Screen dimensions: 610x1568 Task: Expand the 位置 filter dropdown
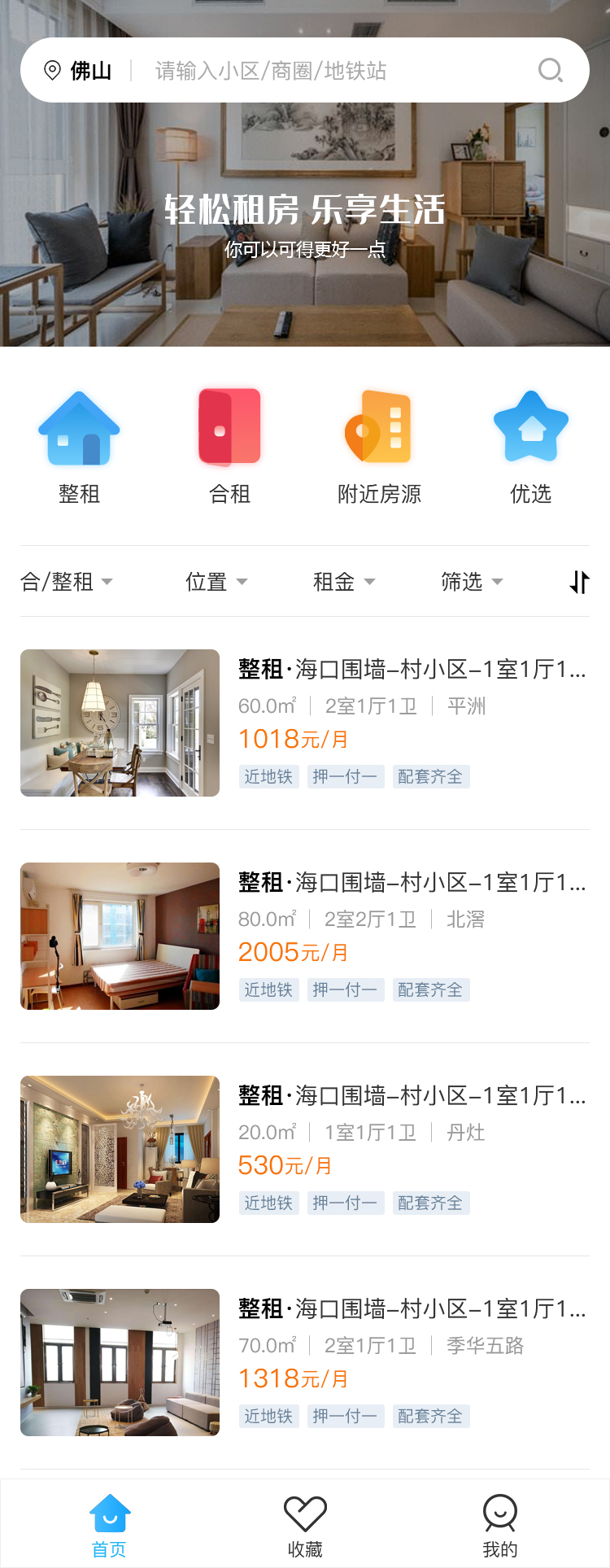(216, 582)
